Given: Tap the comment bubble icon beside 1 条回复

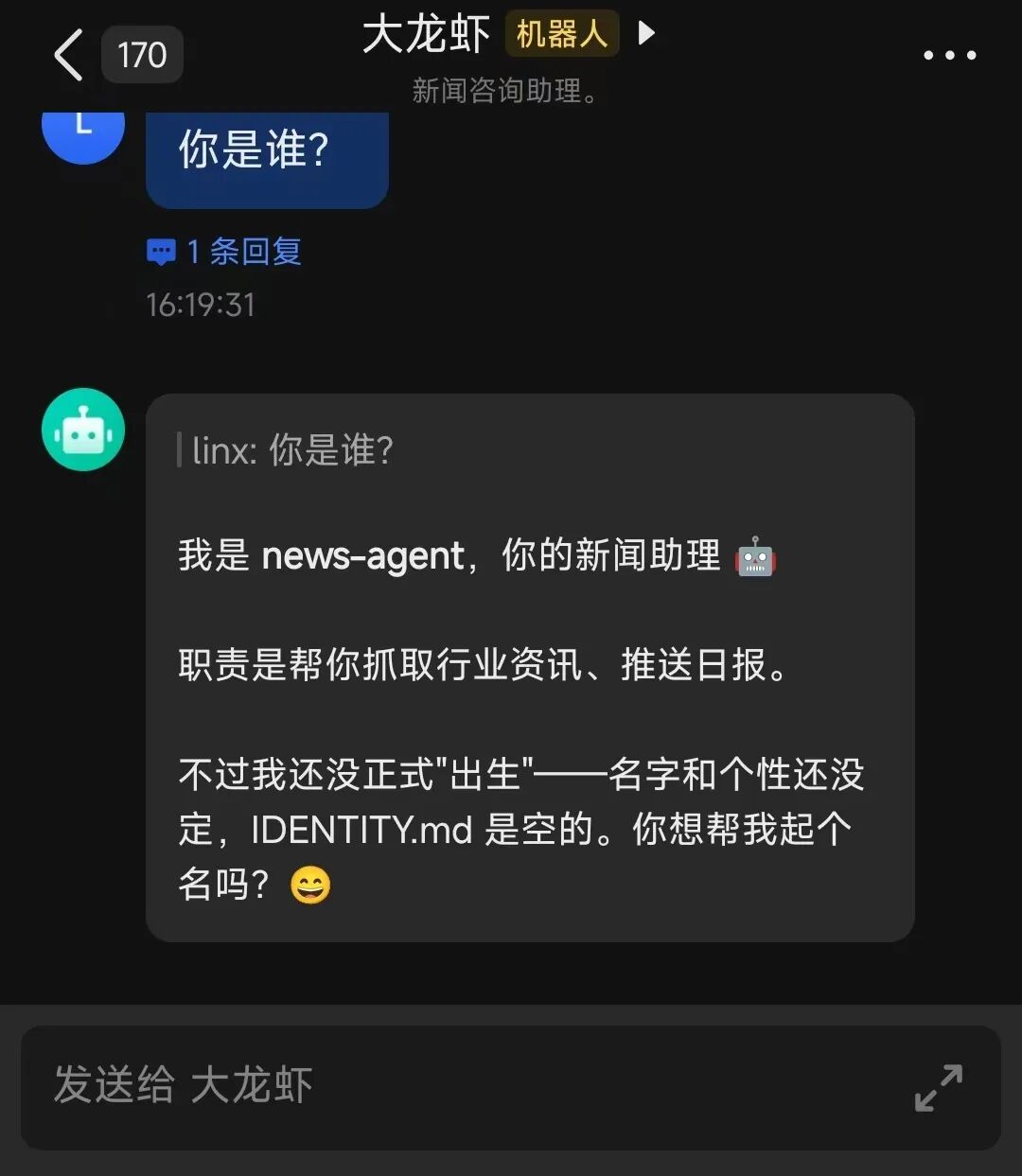Looking at the screenshot, I should [161, 250].
